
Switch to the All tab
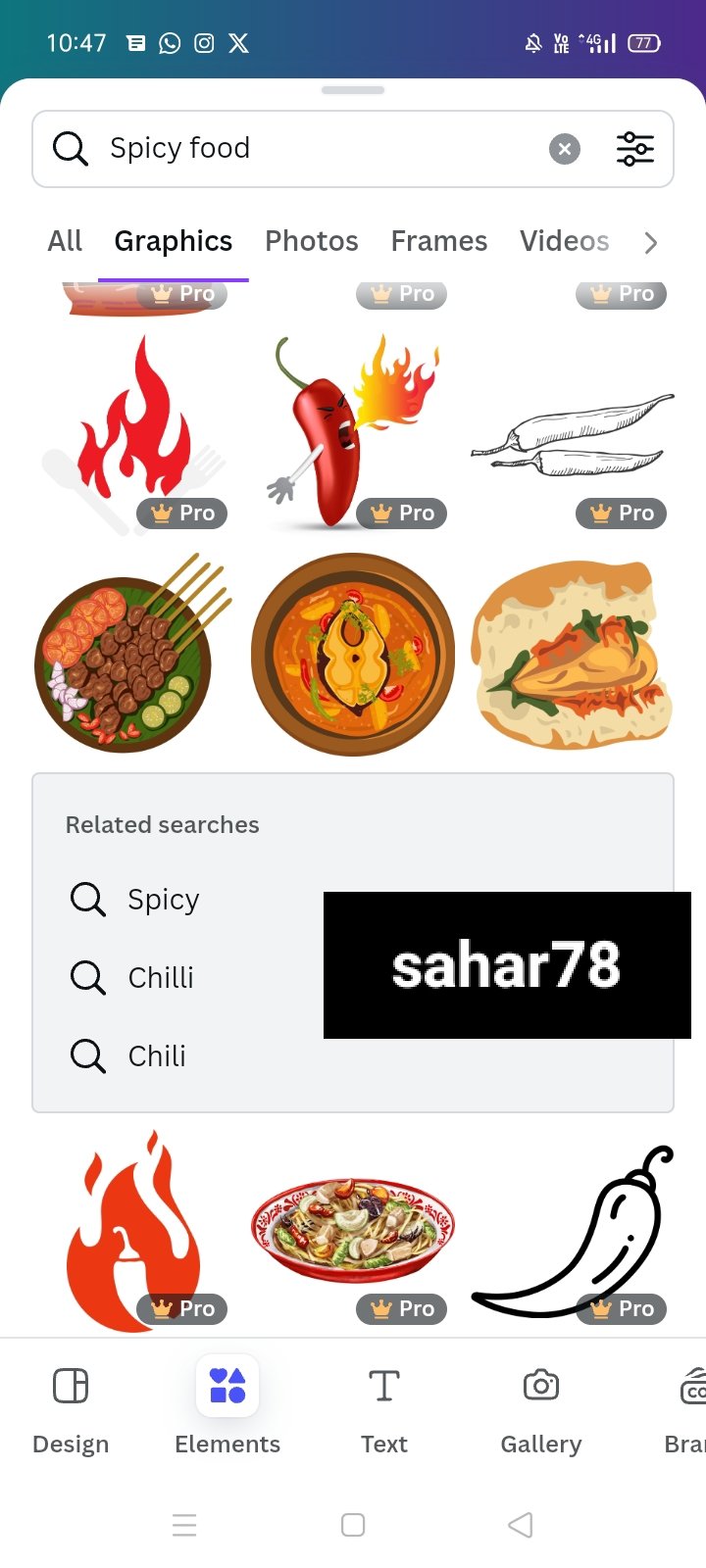[x=65, y=241]
